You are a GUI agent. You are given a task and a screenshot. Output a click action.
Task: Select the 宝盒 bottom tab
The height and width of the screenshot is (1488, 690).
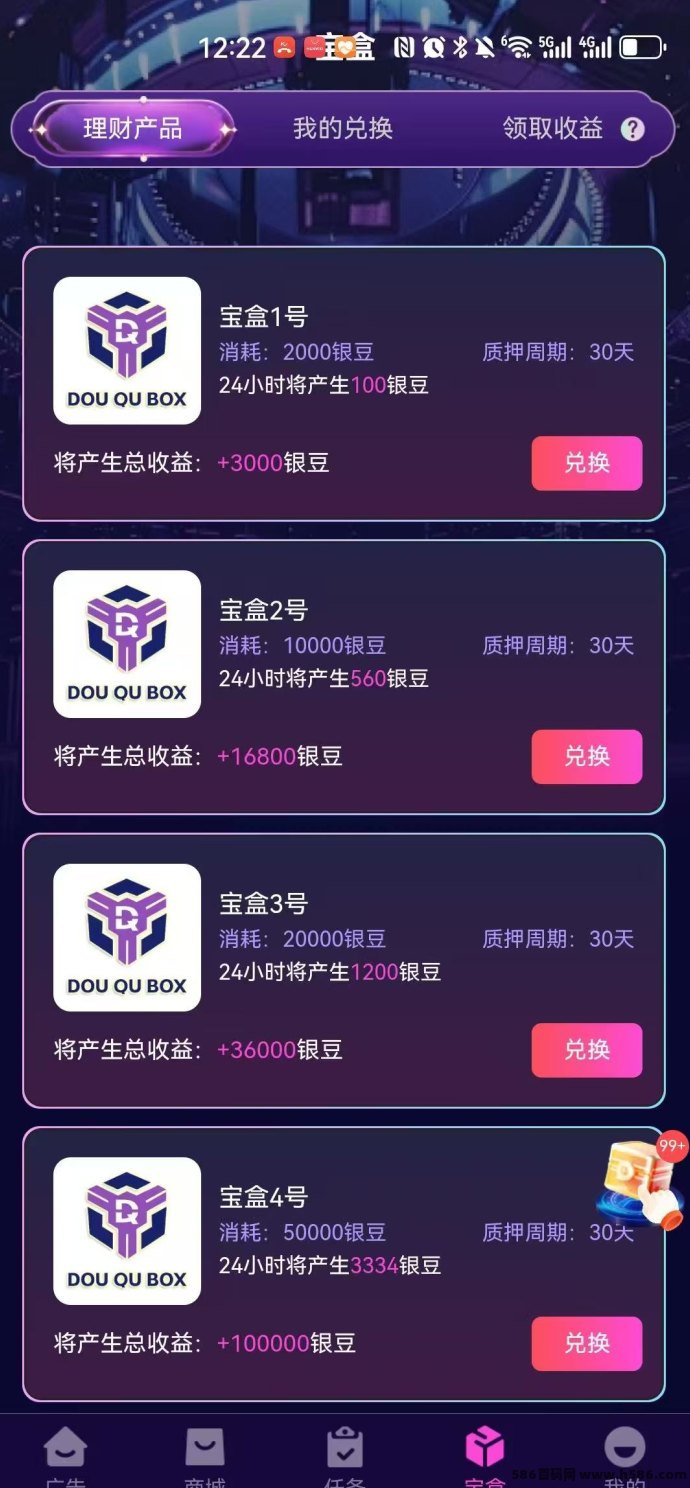tap(485, 1455)
